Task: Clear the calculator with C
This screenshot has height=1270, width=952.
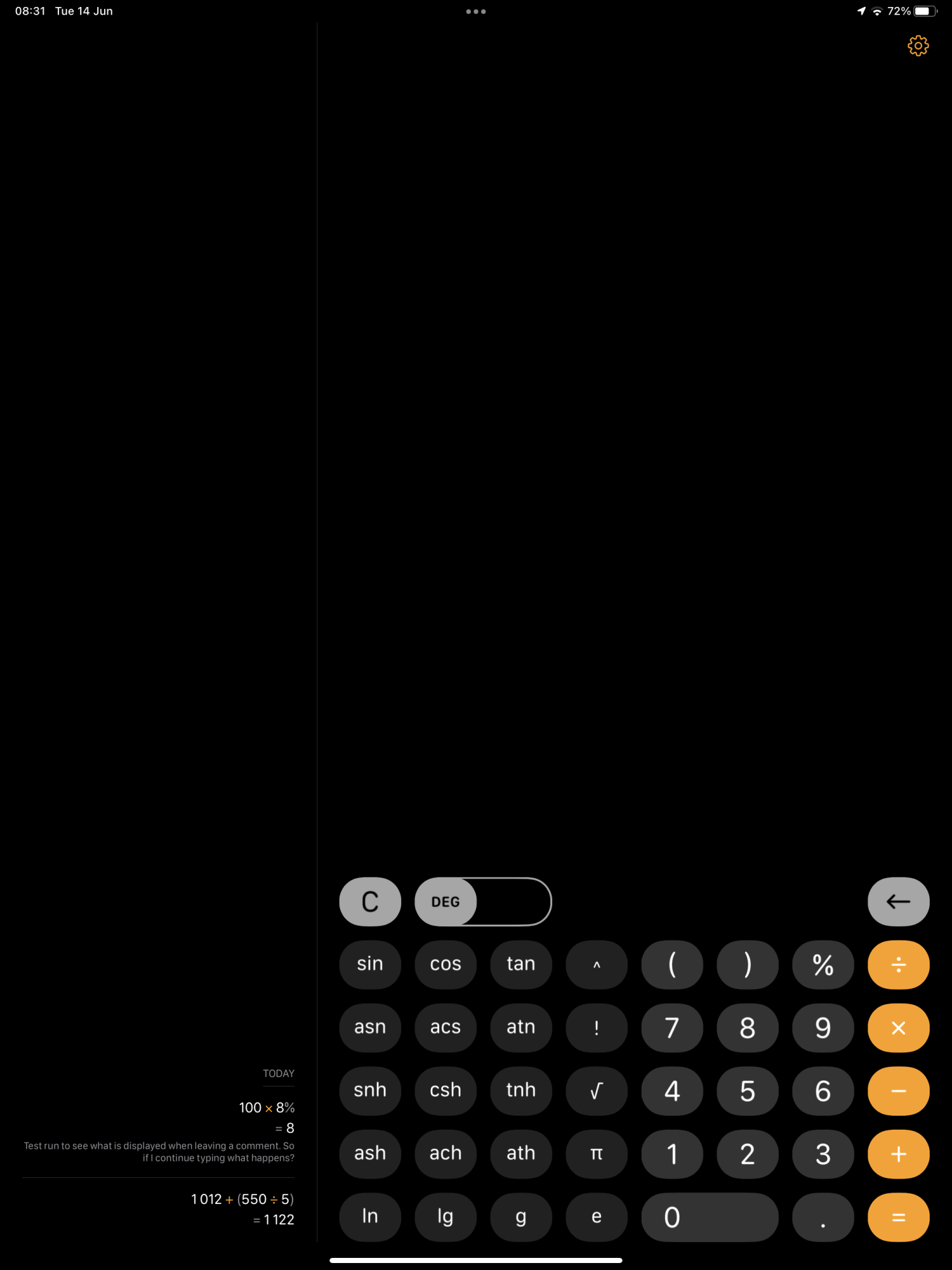Action: coord(370,902)
